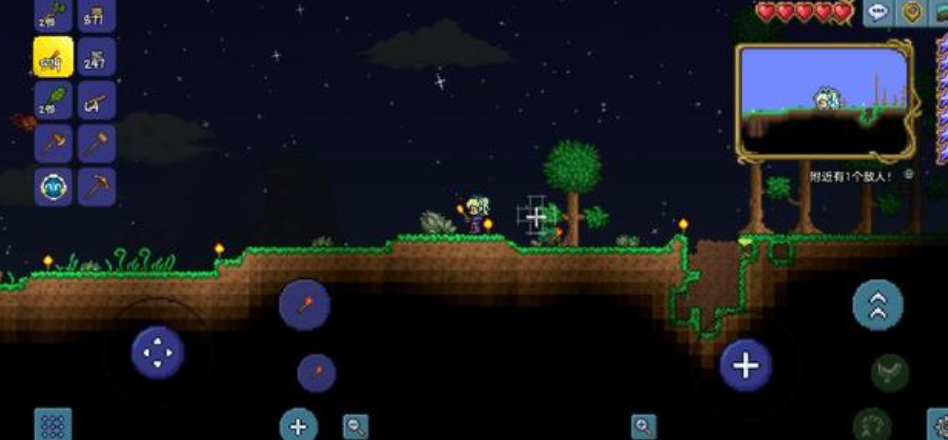Tap the jump double-arrow button

point(877,305)
